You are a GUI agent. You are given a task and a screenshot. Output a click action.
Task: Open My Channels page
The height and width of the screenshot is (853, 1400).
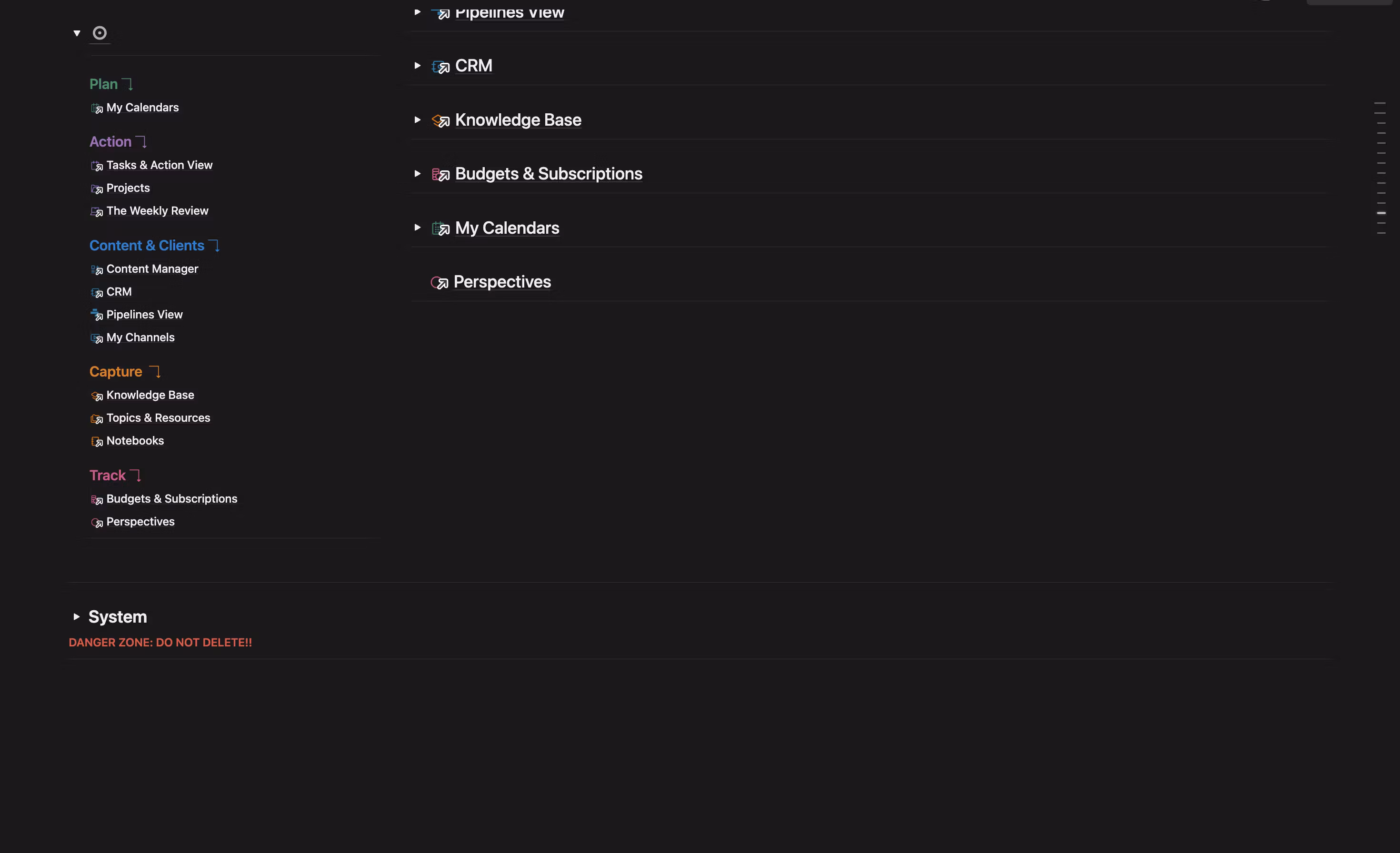tap(140, 337)
